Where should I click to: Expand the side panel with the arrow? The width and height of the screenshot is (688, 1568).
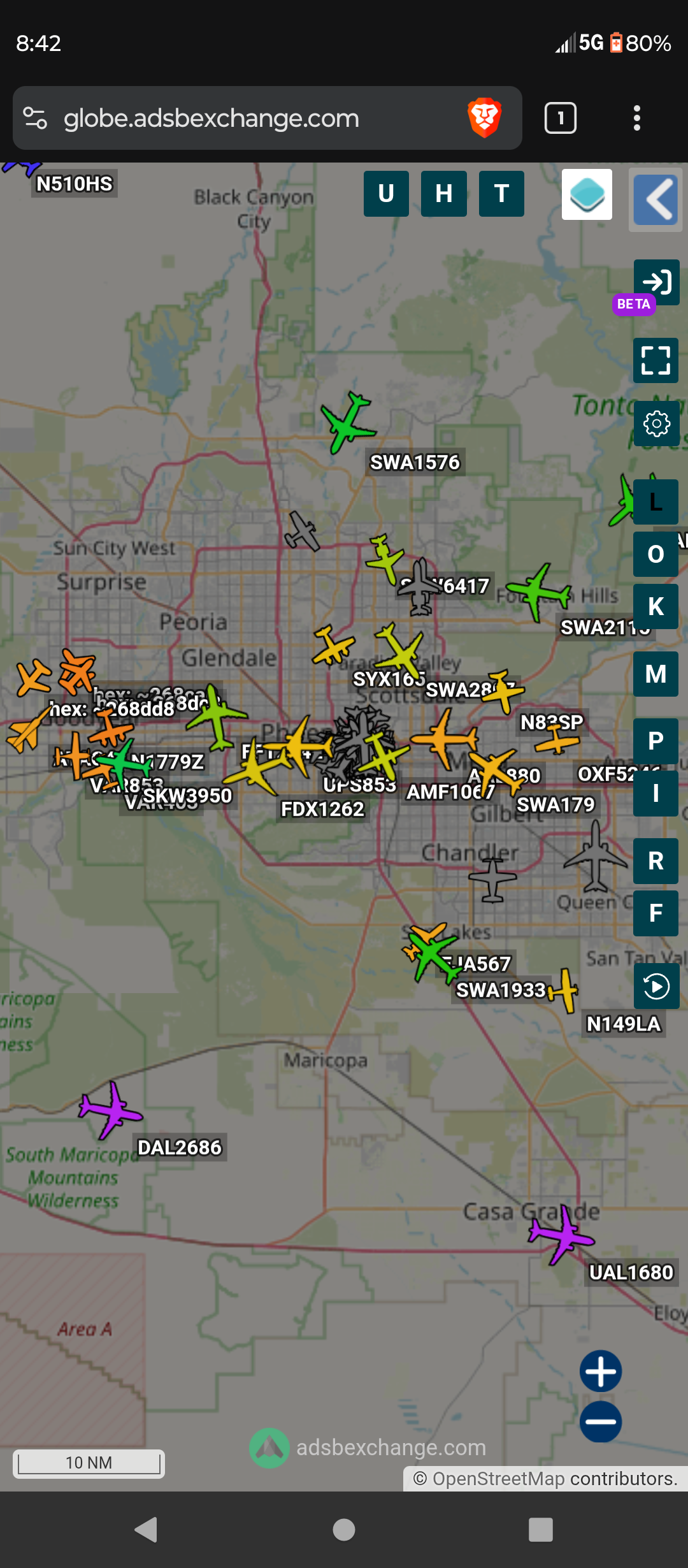(656, 200)
